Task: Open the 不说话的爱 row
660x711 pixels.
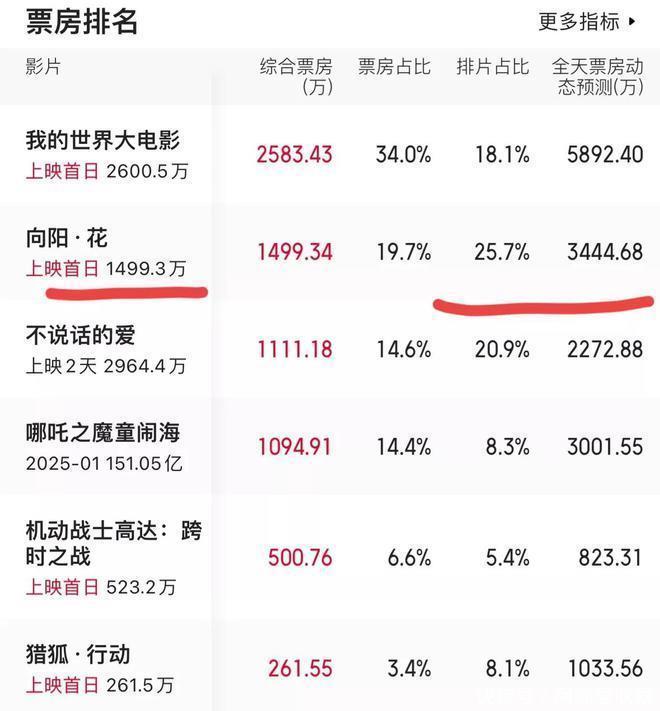Action: click(x=330, y=349)
